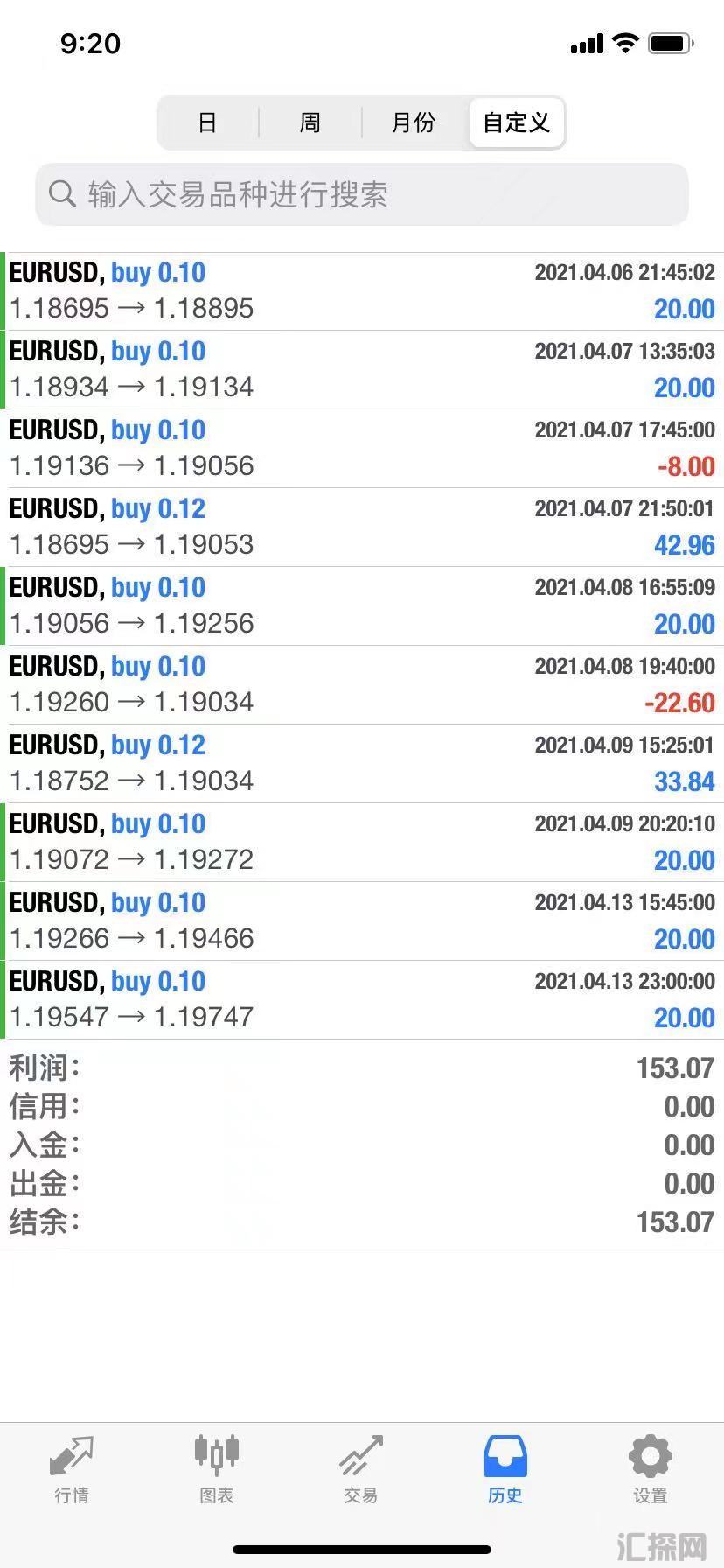Select the 历史 (history) tab

tap(505, 1470)
